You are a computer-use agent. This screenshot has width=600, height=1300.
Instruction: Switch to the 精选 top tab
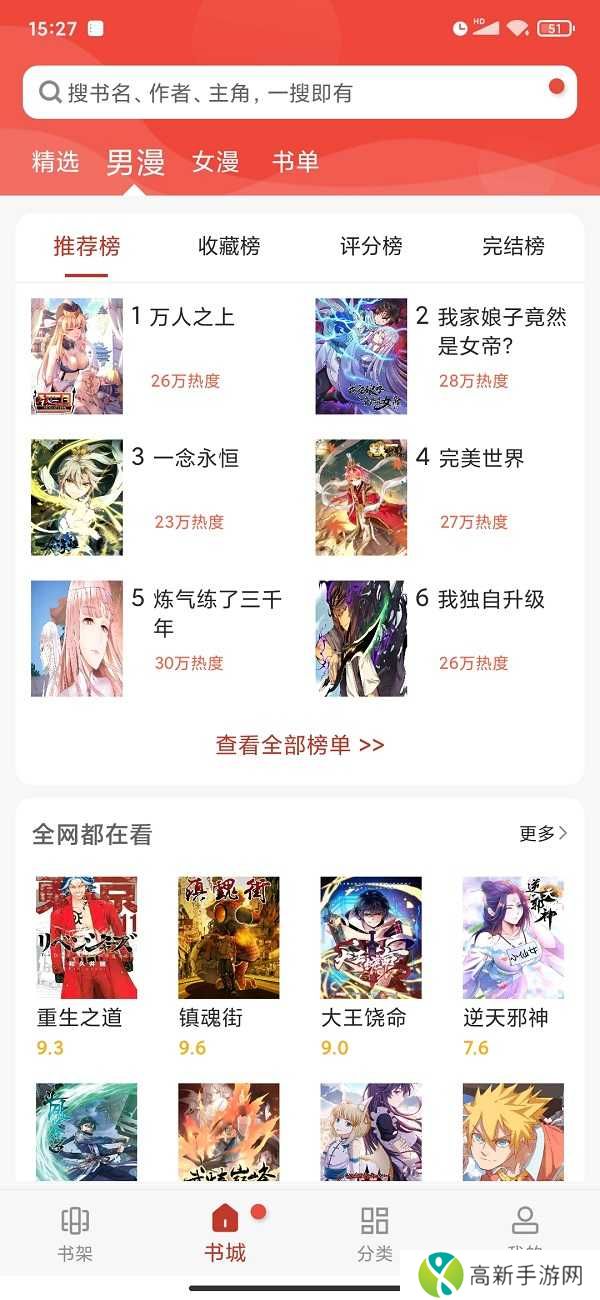click(55, 162)
